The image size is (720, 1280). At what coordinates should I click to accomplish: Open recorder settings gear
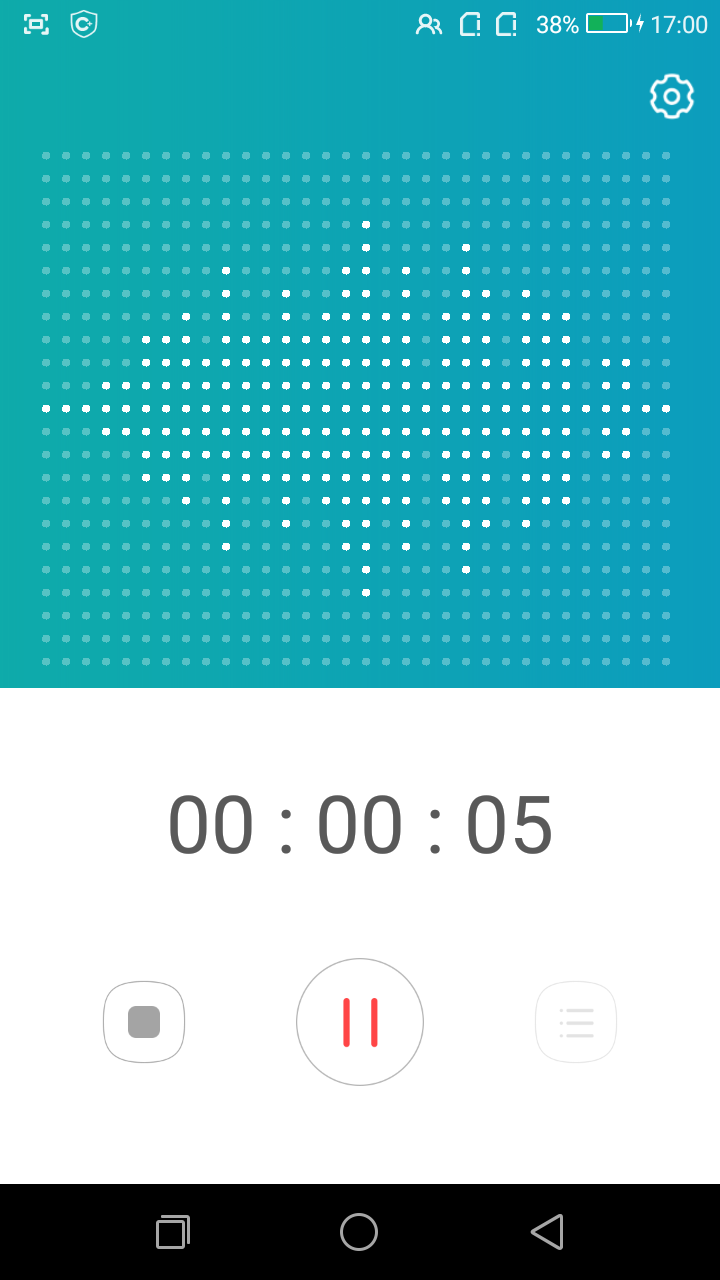[672, 97]
